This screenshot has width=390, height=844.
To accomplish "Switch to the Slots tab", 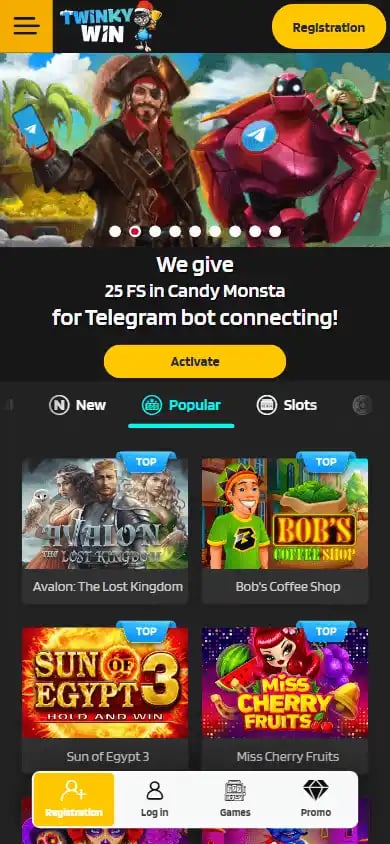I will coord(287,405).
